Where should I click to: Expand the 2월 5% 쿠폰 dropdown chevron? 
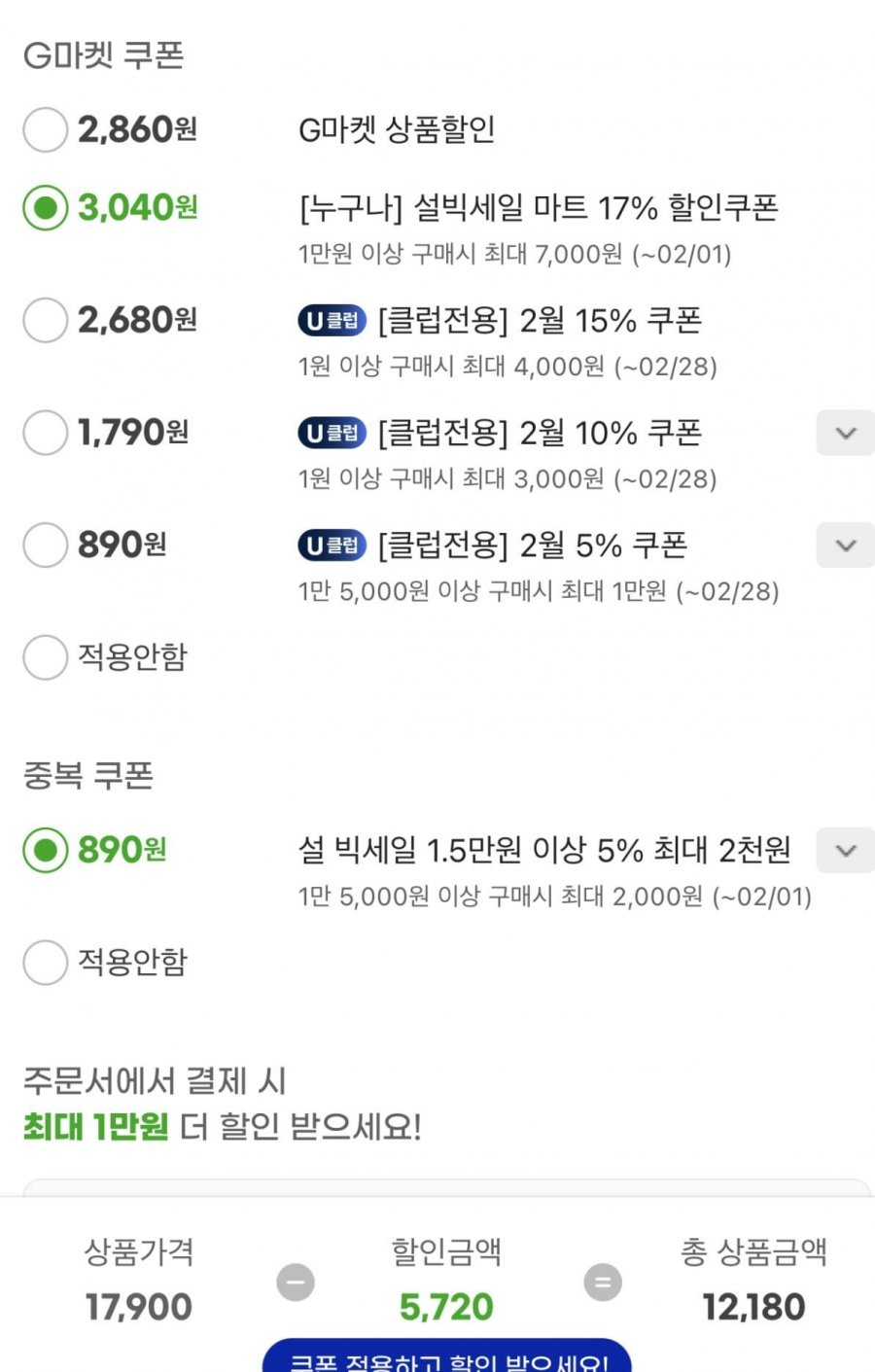click(x=845, y=545)
